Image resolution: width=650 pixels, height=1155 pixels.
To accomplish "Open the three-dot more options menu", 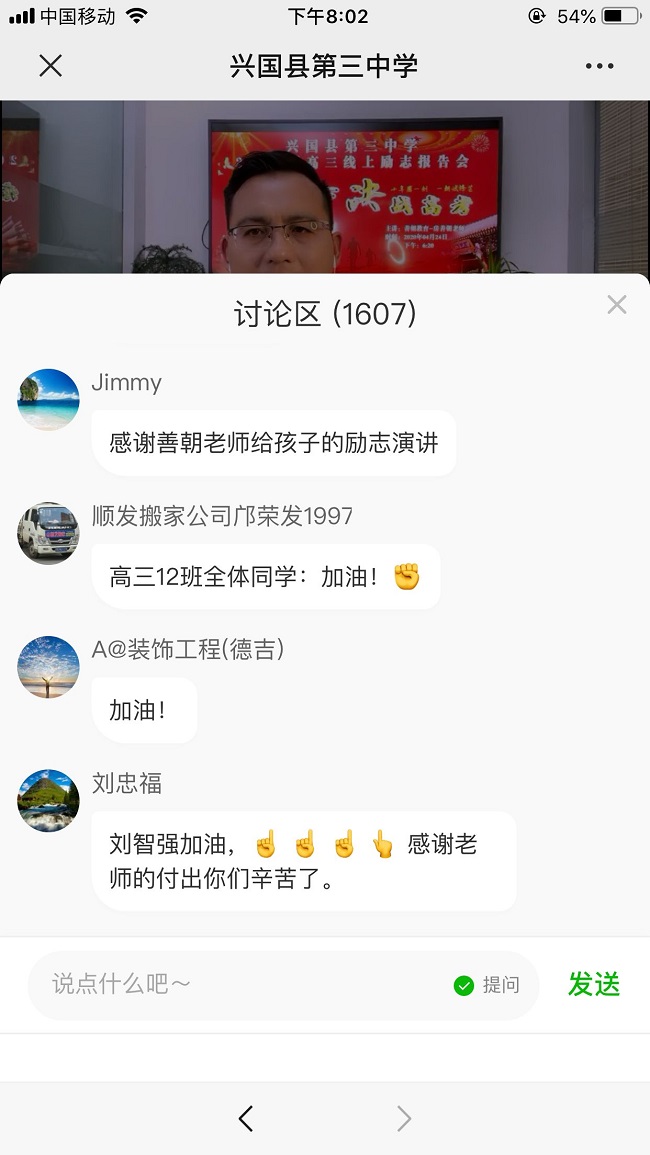I will point(599,66).
